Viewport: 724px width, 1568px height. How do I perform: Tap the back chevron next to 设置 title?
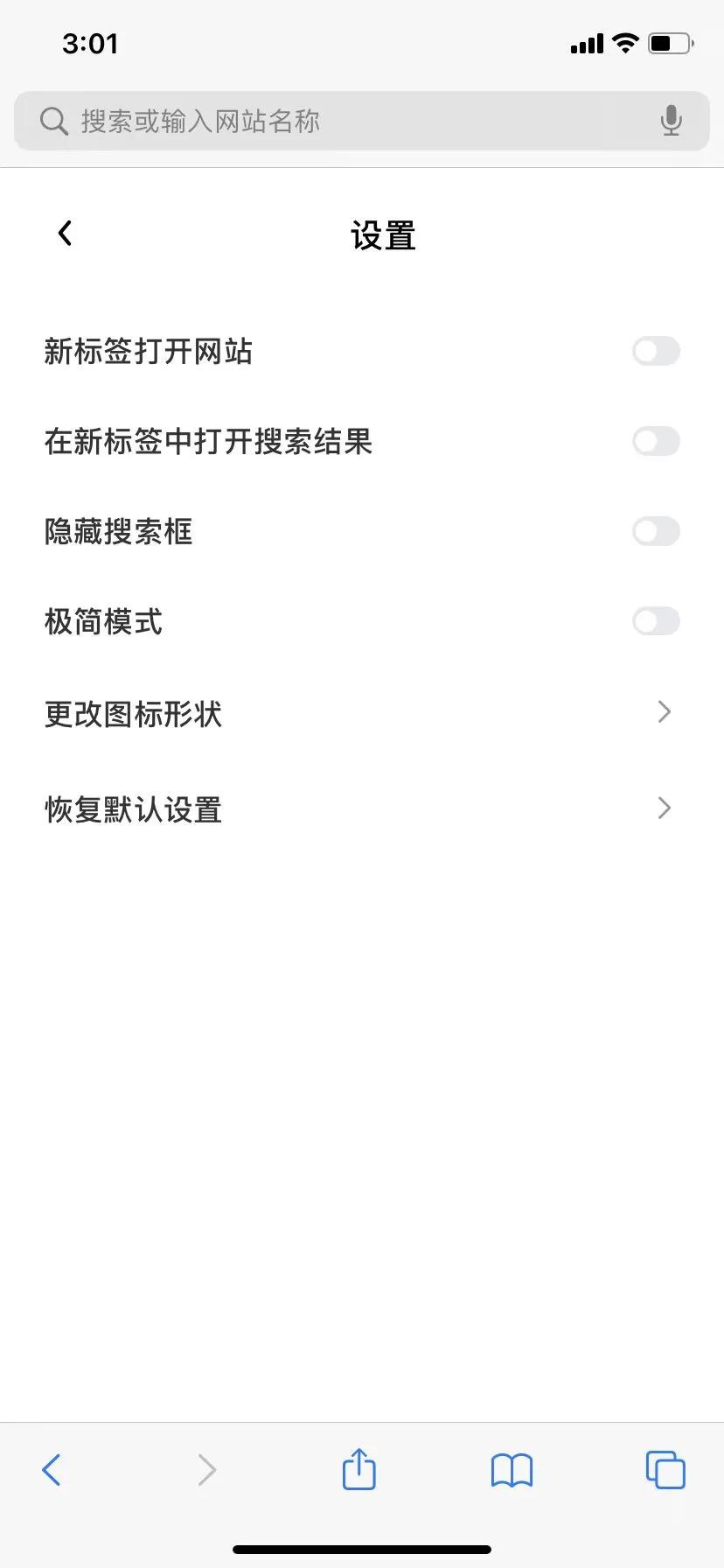coord(63,233)
